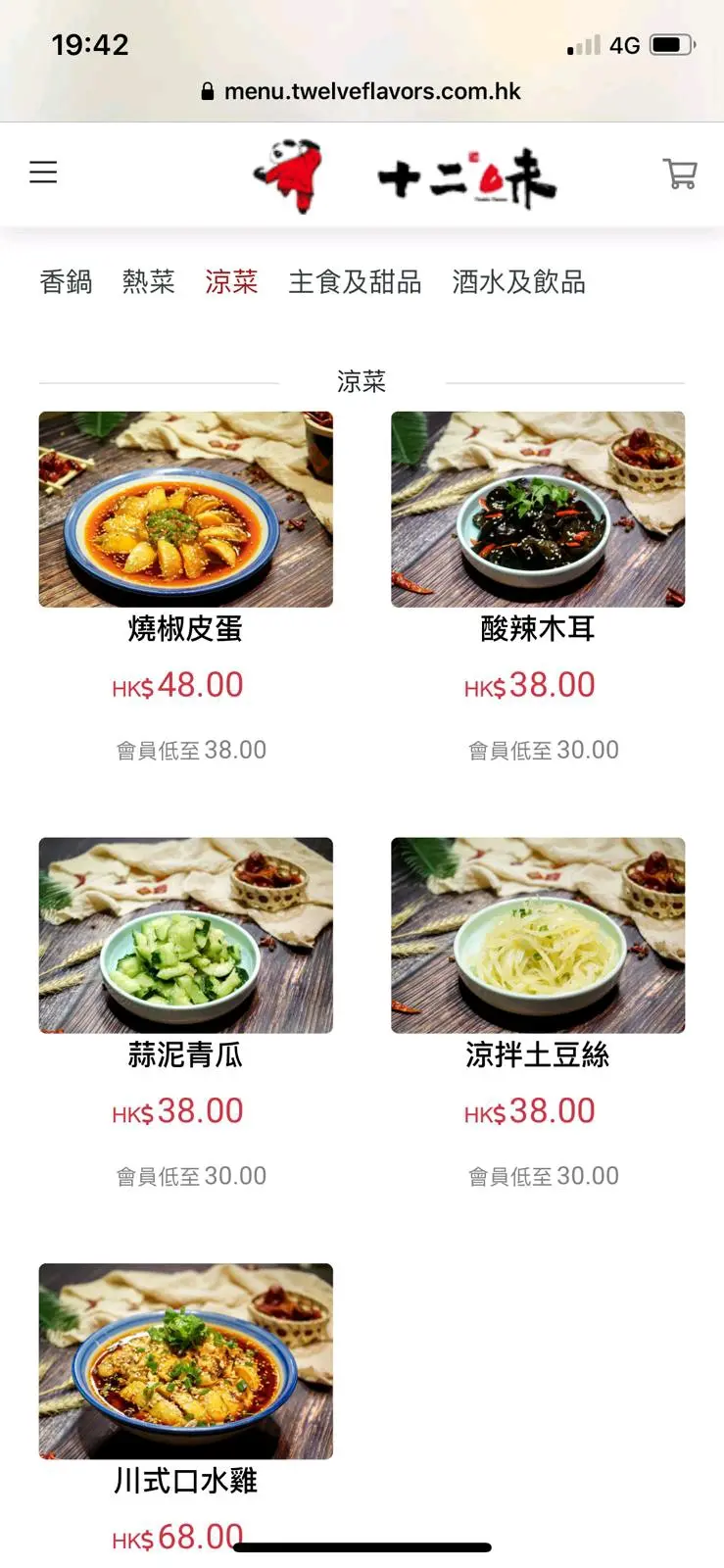View the 涼拌土豆絲 dish details
Image resolution: width=724 pixels, height=1568 pixels.
(x=537, y=935)
